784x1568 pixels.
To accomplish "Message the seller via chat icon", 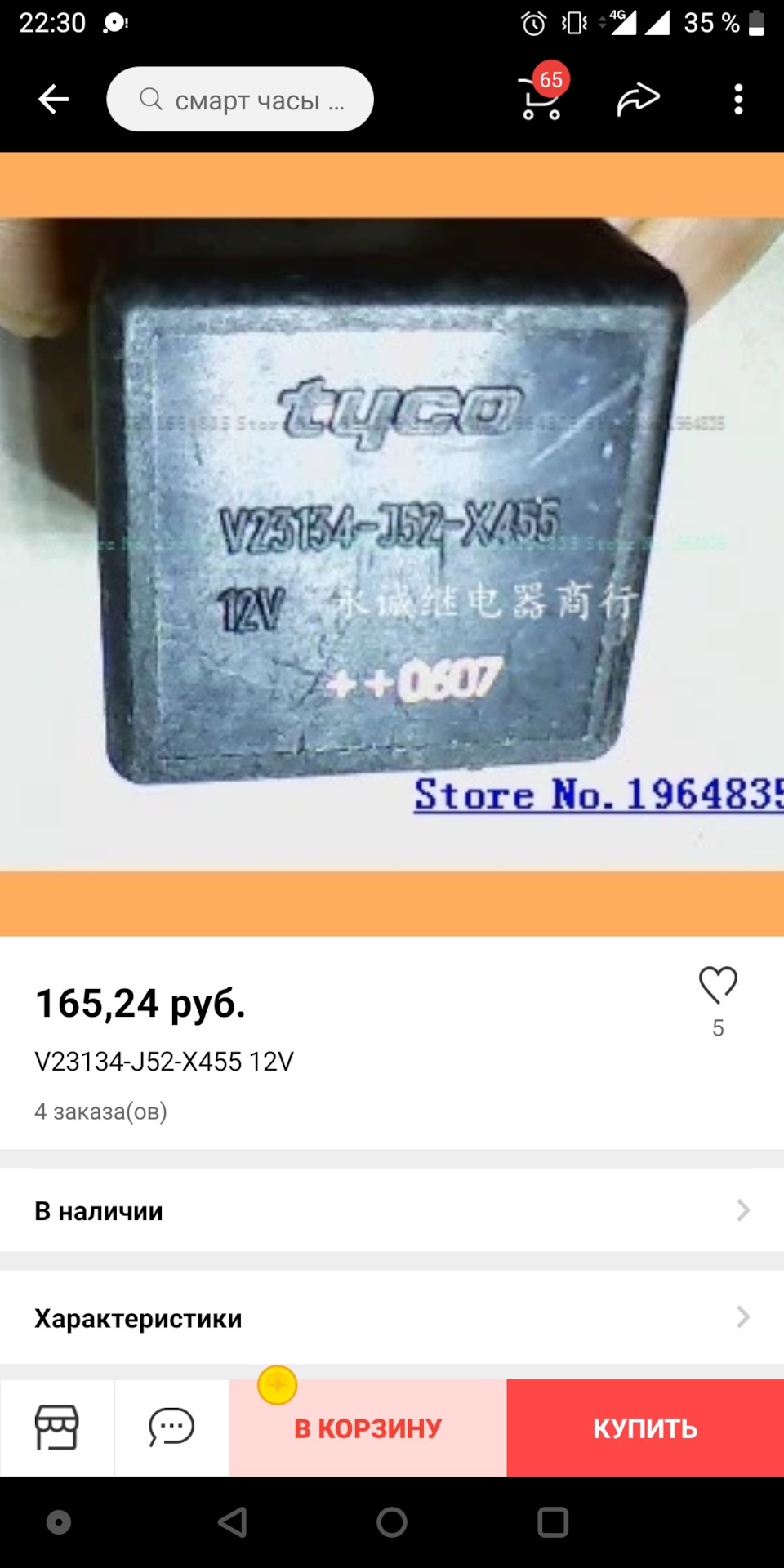I will coord(171,1428).
